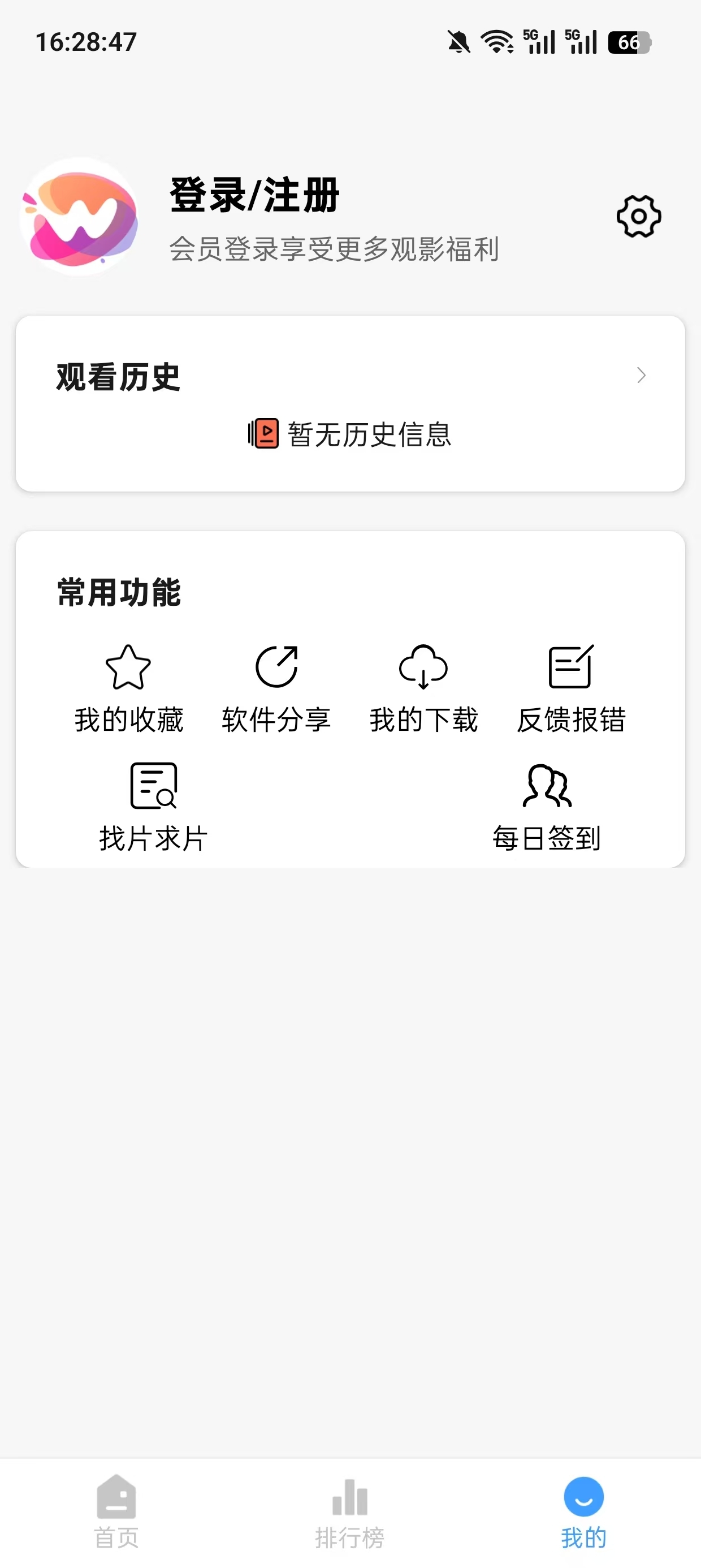
Task: Click the 观看历史 section title
Action: click(x=117, y=376)
